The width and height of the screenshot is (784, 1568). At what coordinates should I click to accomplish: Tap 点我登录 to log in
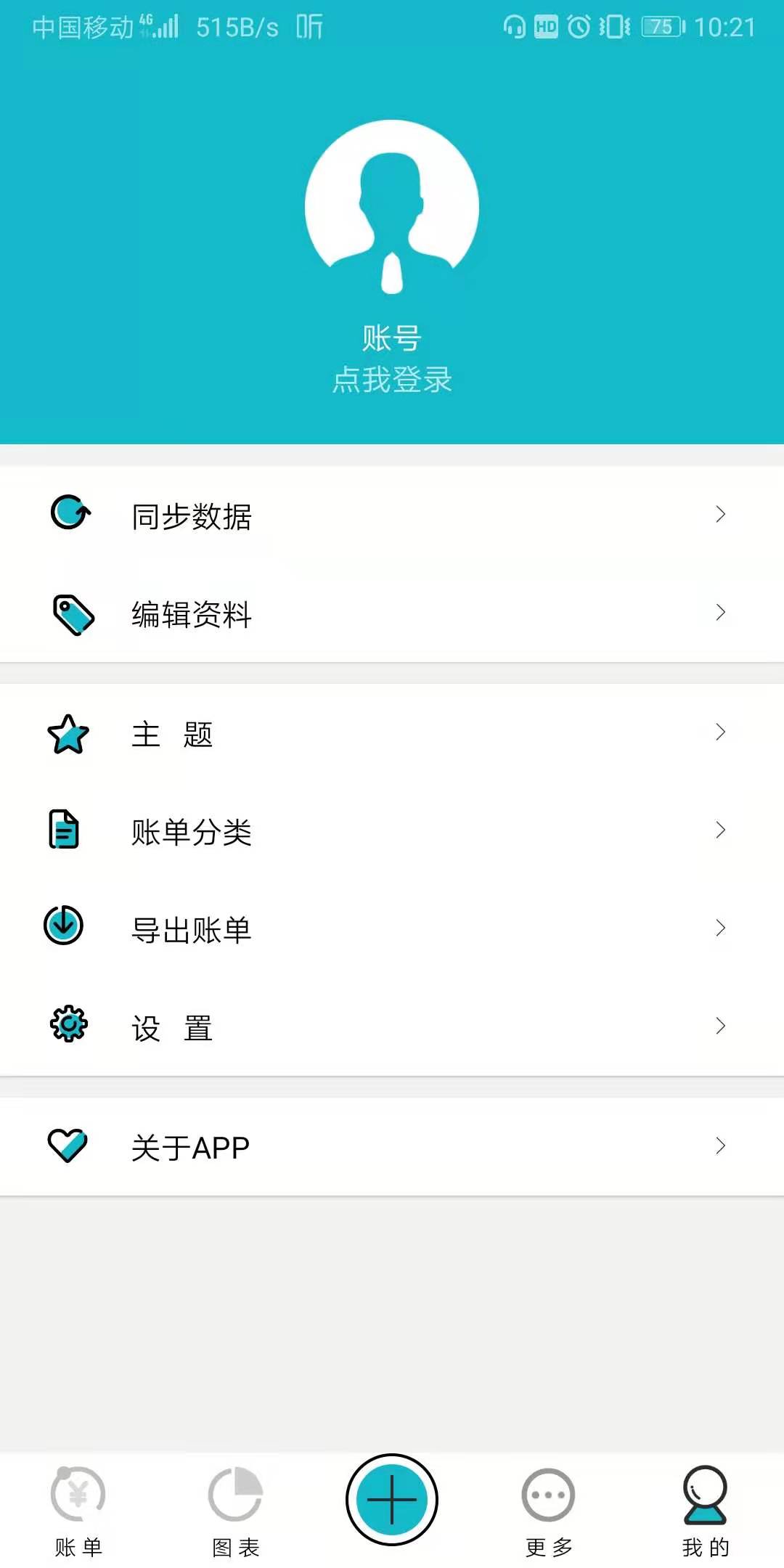(x=392, y=380)
